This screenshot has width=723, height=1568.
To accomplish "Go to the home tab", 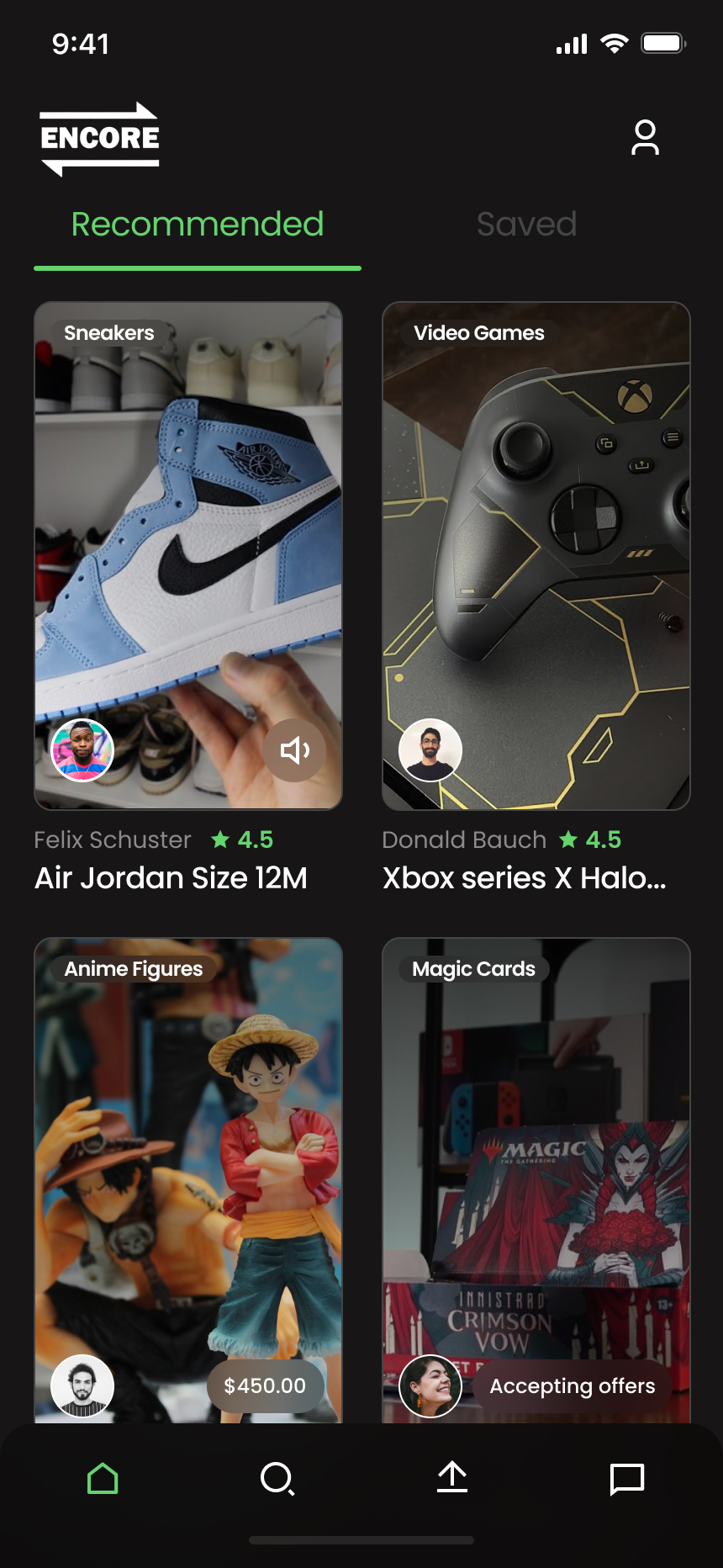I will coord(103,1478).
